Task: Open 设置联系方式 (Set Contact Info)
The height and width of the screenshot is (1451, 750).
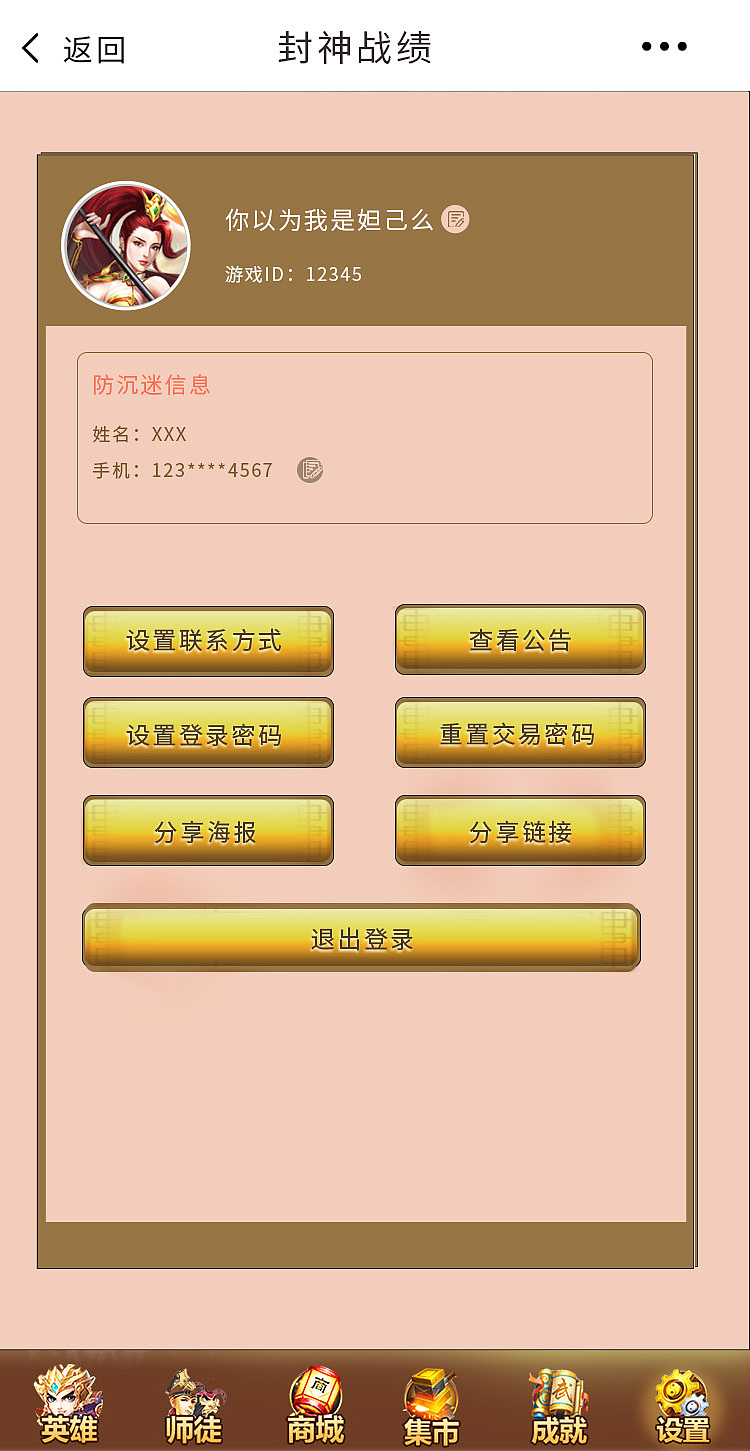Action: pos(208,641)
